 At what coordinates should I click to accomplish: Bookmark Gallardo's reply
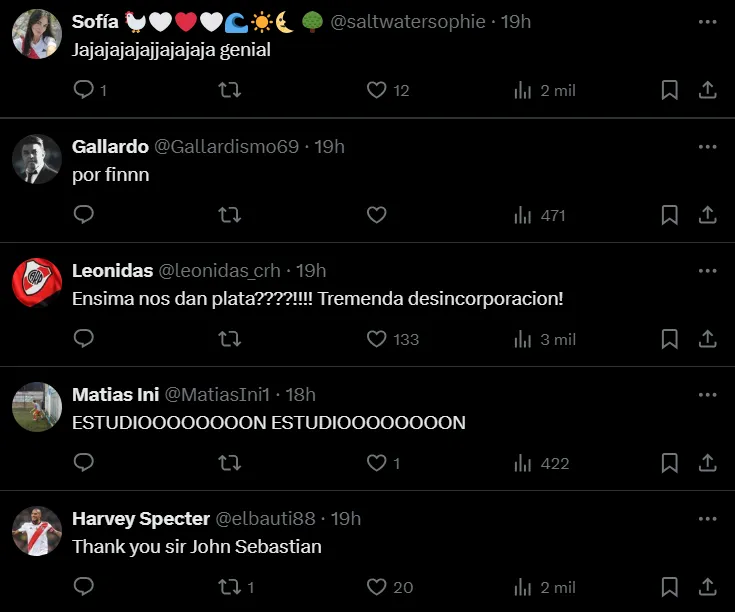(670, 214)
